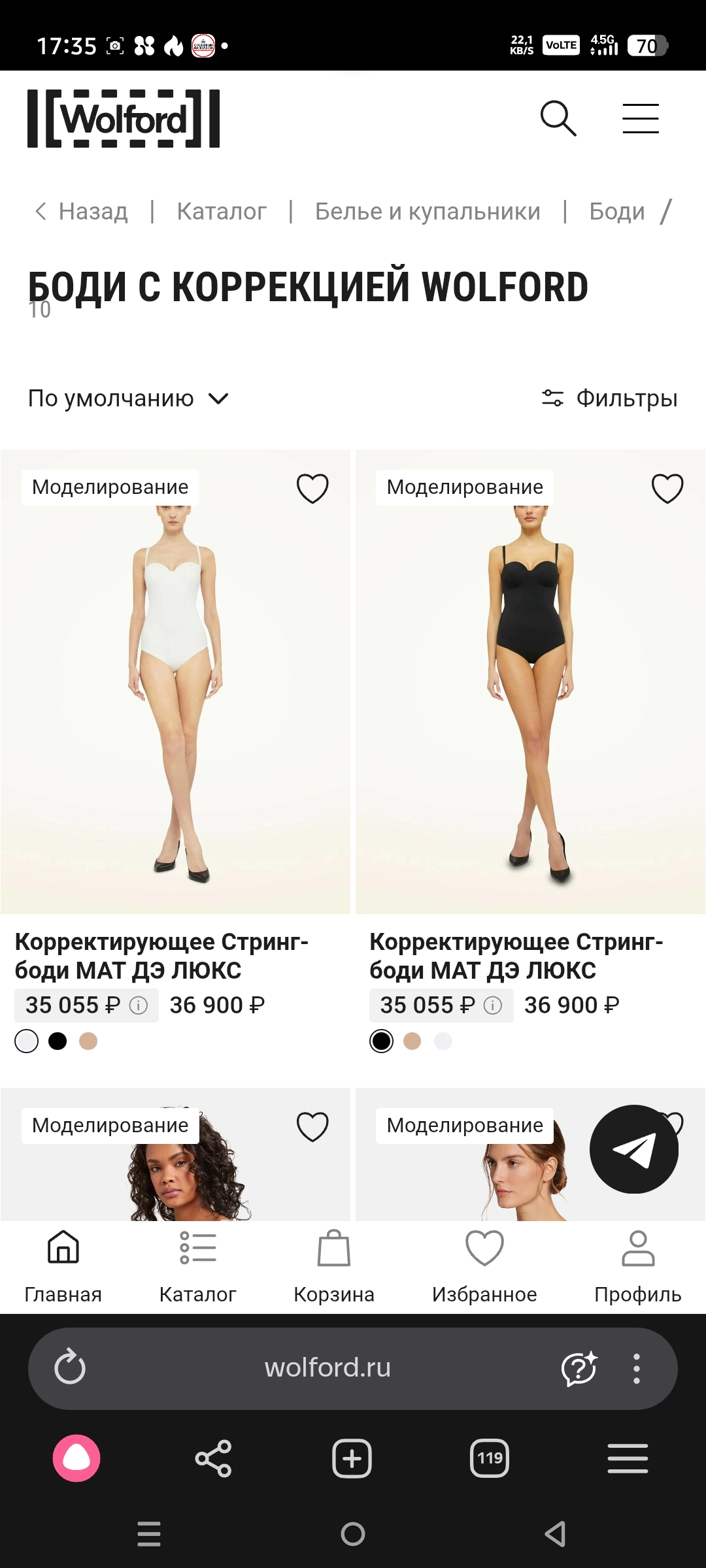Open the search magnifier icon
706x1568 pixels.
558,118
